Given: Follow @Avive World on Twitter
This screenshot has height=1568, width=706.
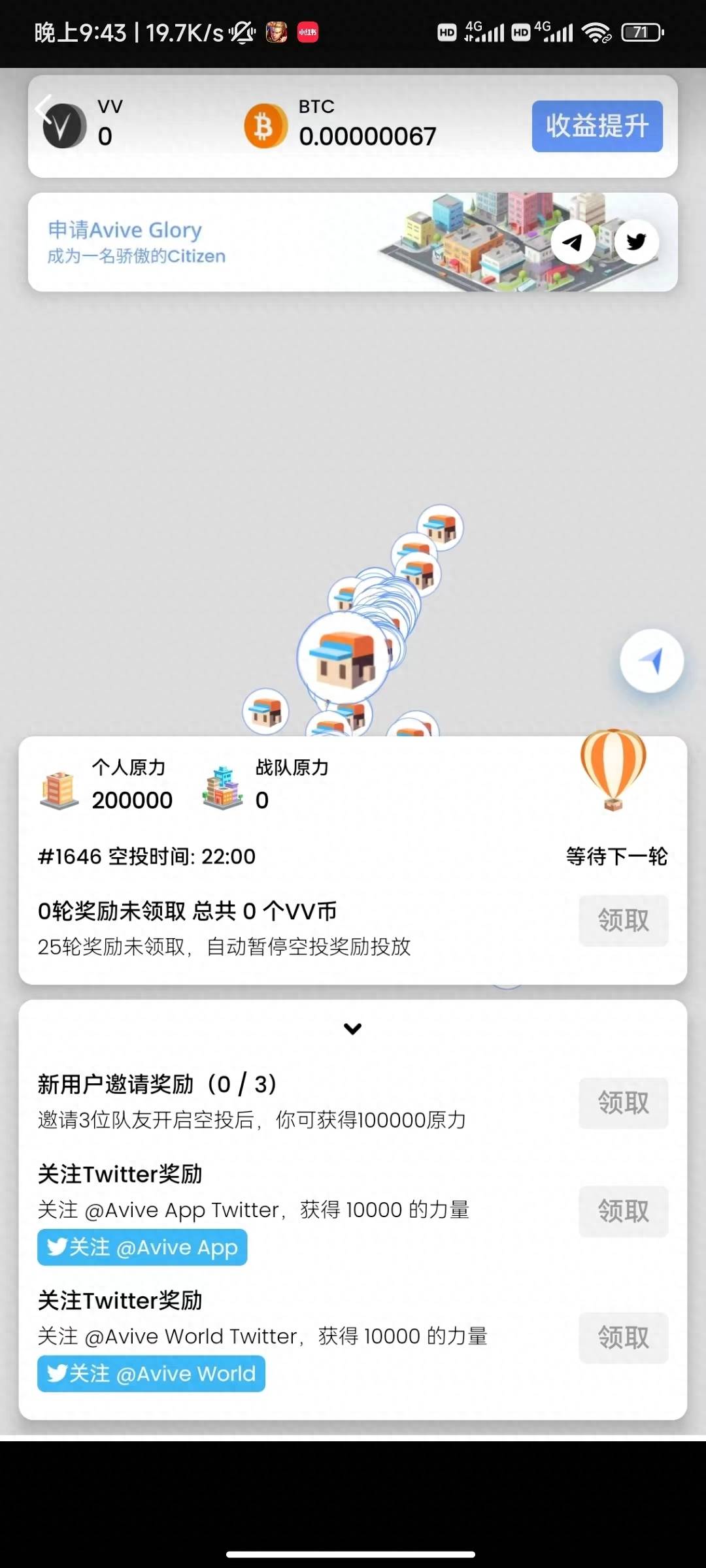Looking at the screenshot, I should pos(151,1373).
